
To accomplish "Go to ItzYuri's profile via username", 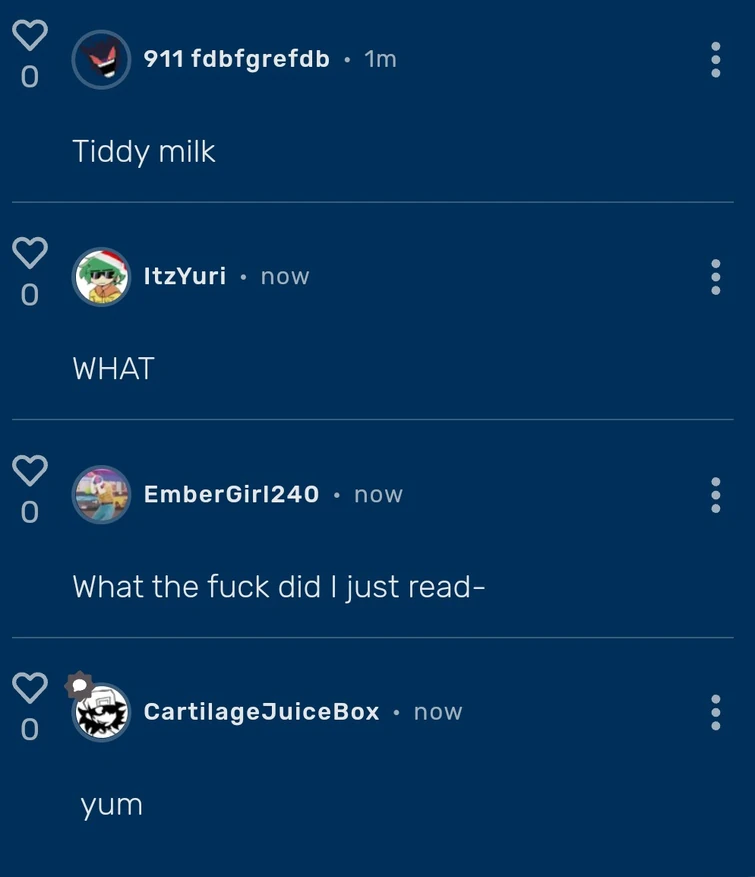I will pos(185,276).
